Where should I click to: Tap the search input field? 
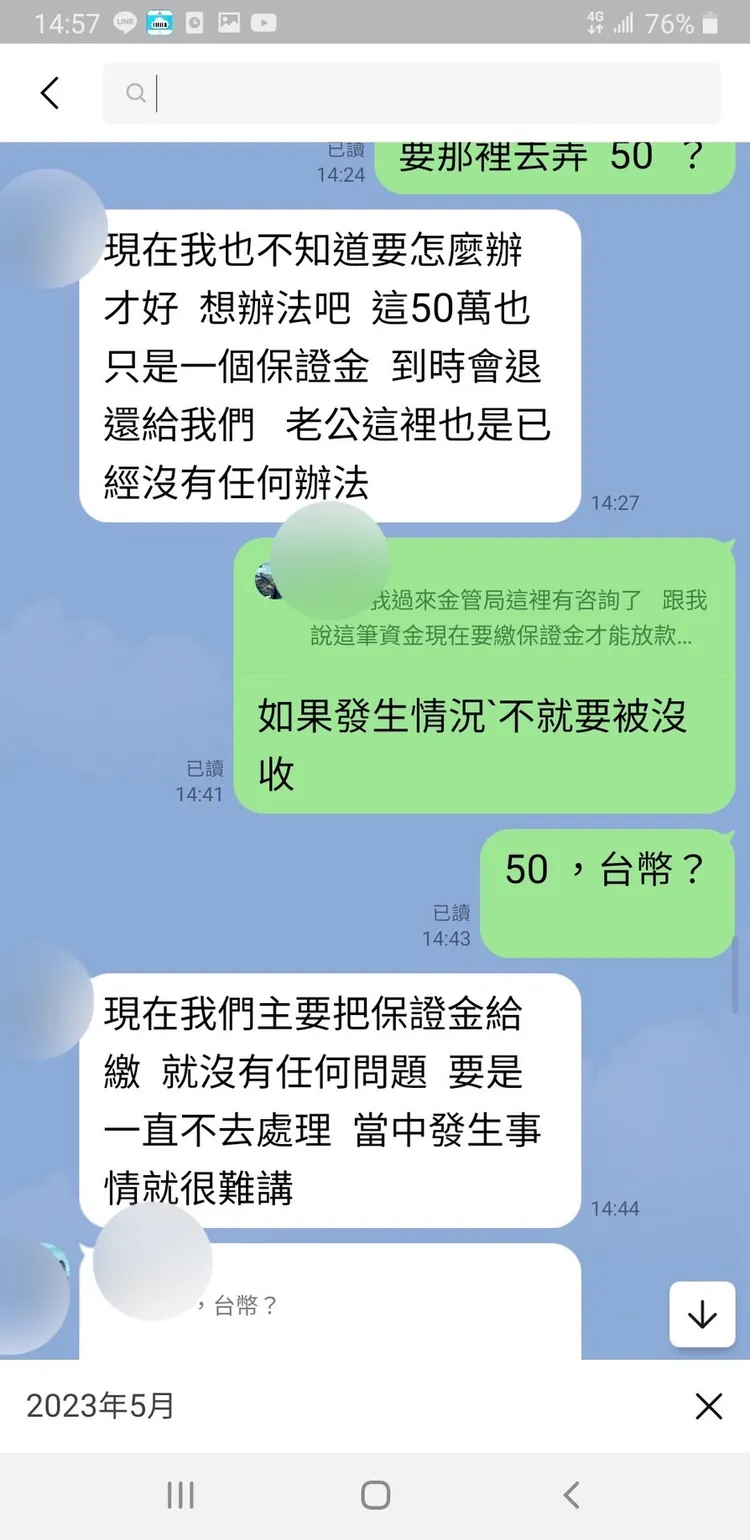(400, 92)
